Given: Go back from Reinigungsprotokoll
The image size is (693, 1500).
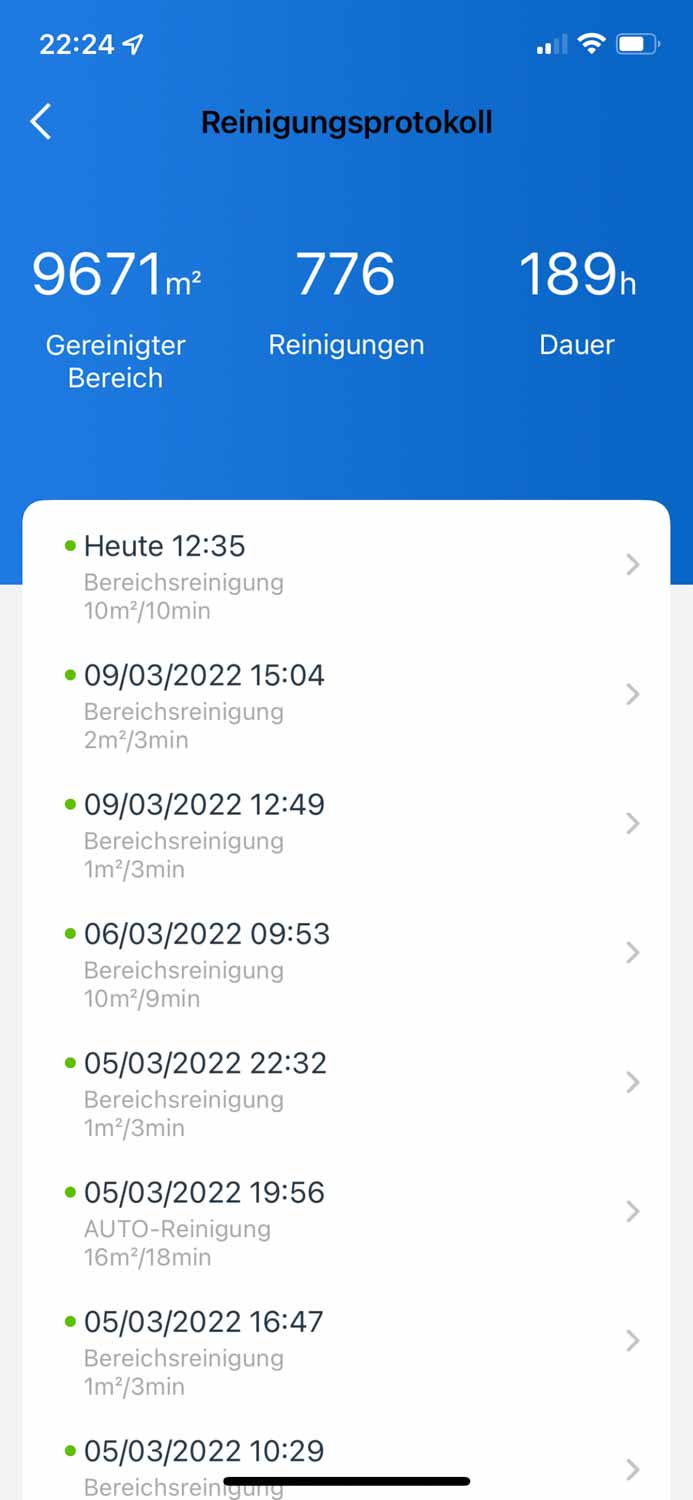Looking at the screenshot, I should click(41, 122).
